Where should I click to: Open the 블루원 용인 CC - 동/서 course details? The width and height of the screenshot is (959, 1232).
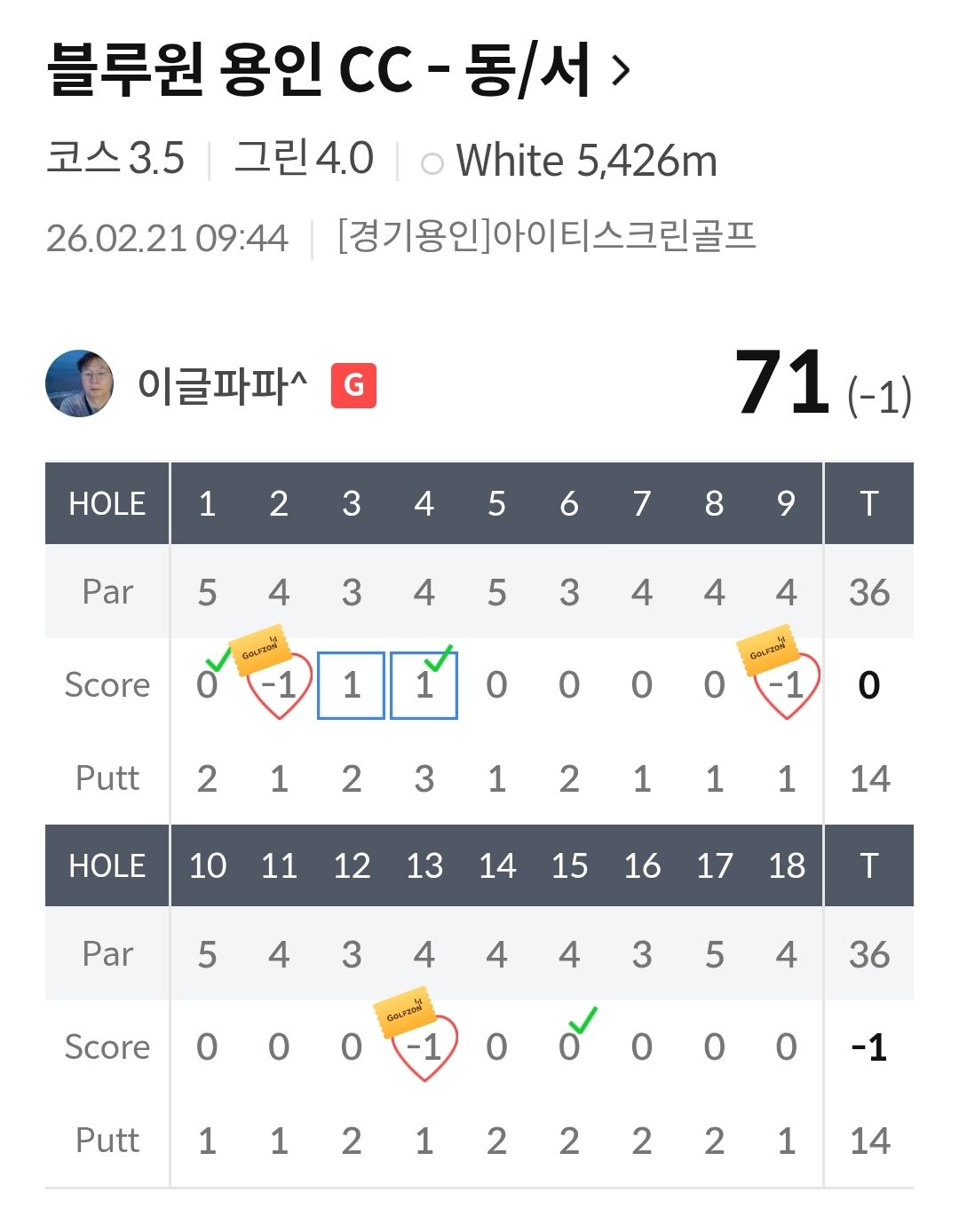coord(337,69)
